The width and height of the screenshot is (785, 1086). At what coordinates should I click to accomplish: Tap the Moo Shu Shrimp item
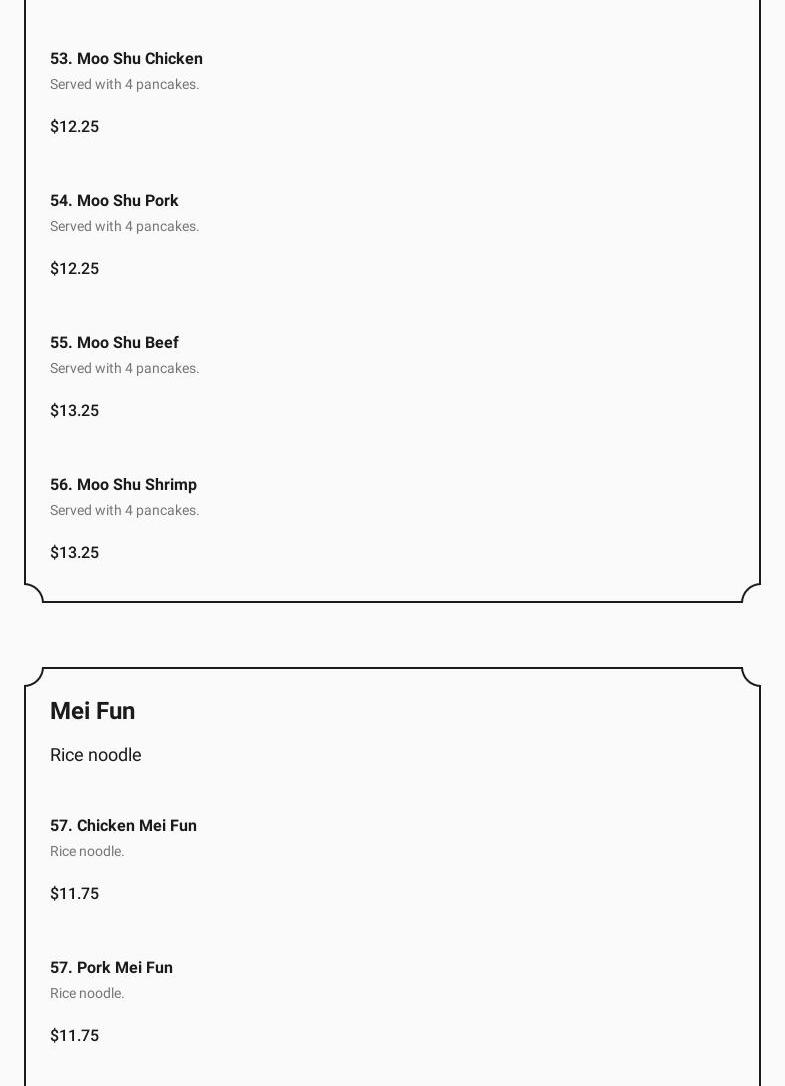(123, 485)
